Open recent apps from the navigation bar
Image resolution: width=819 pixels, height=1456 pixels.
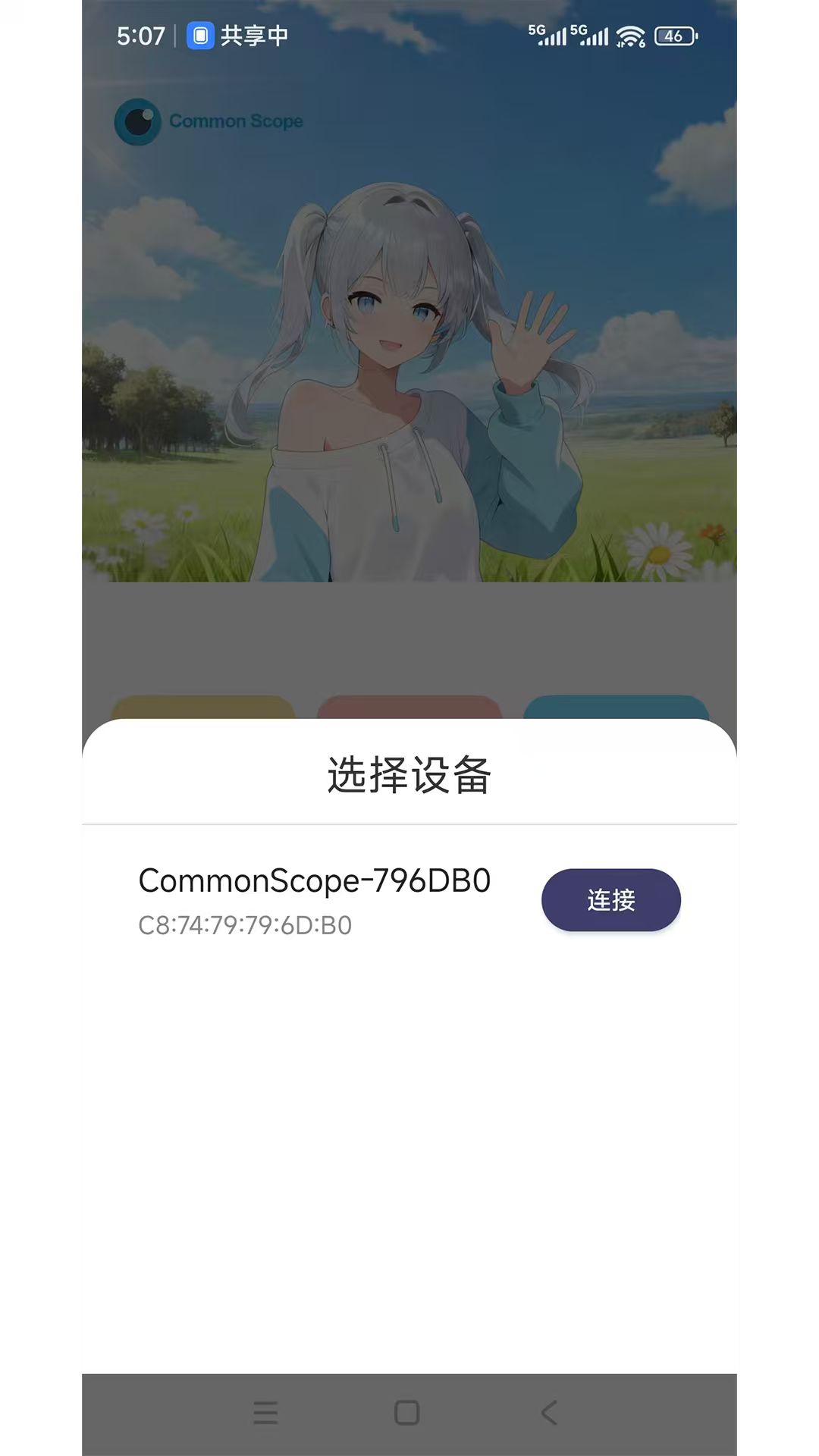(265, 1407)
